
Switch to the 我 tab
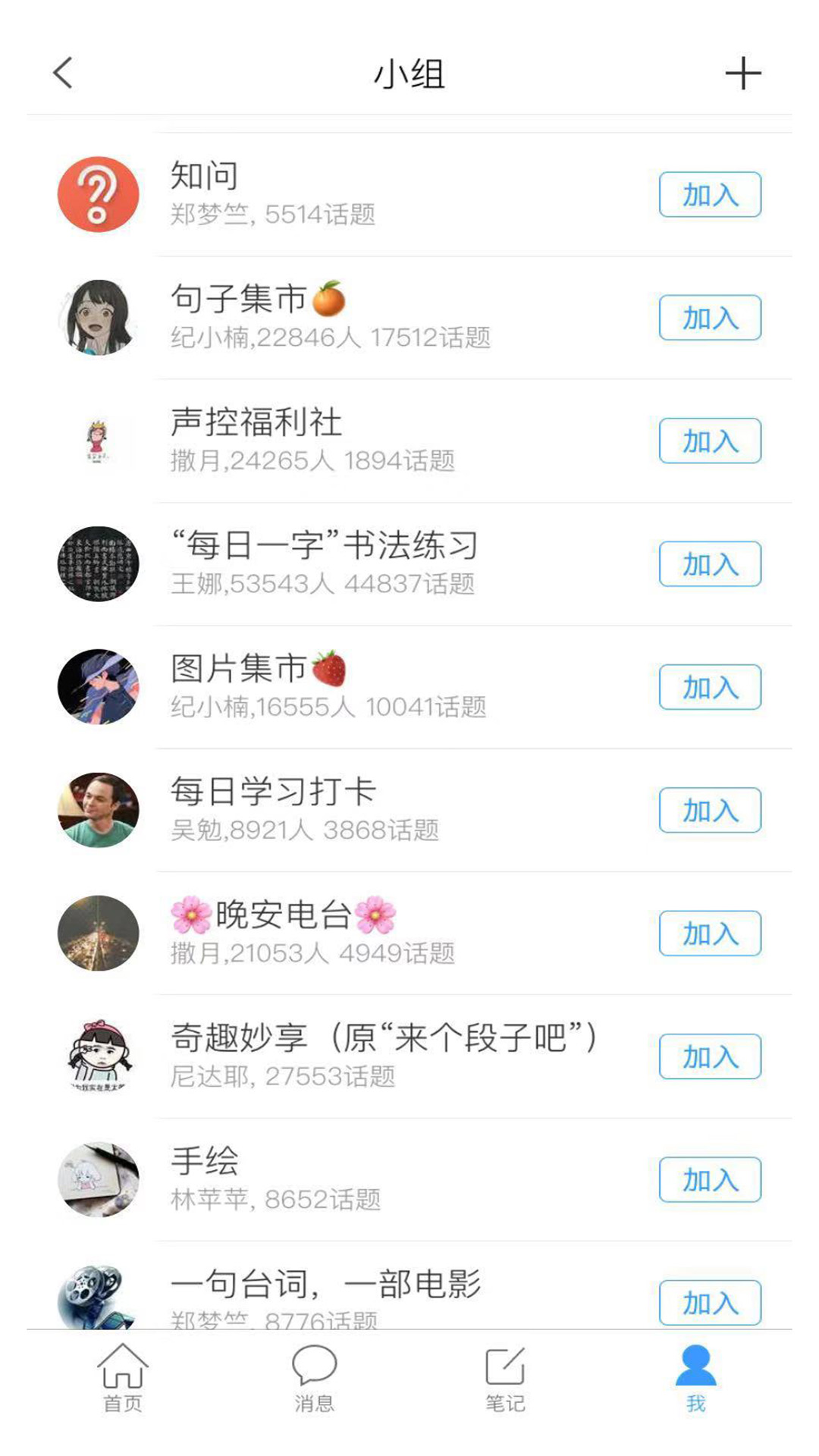click(695, 1378)
